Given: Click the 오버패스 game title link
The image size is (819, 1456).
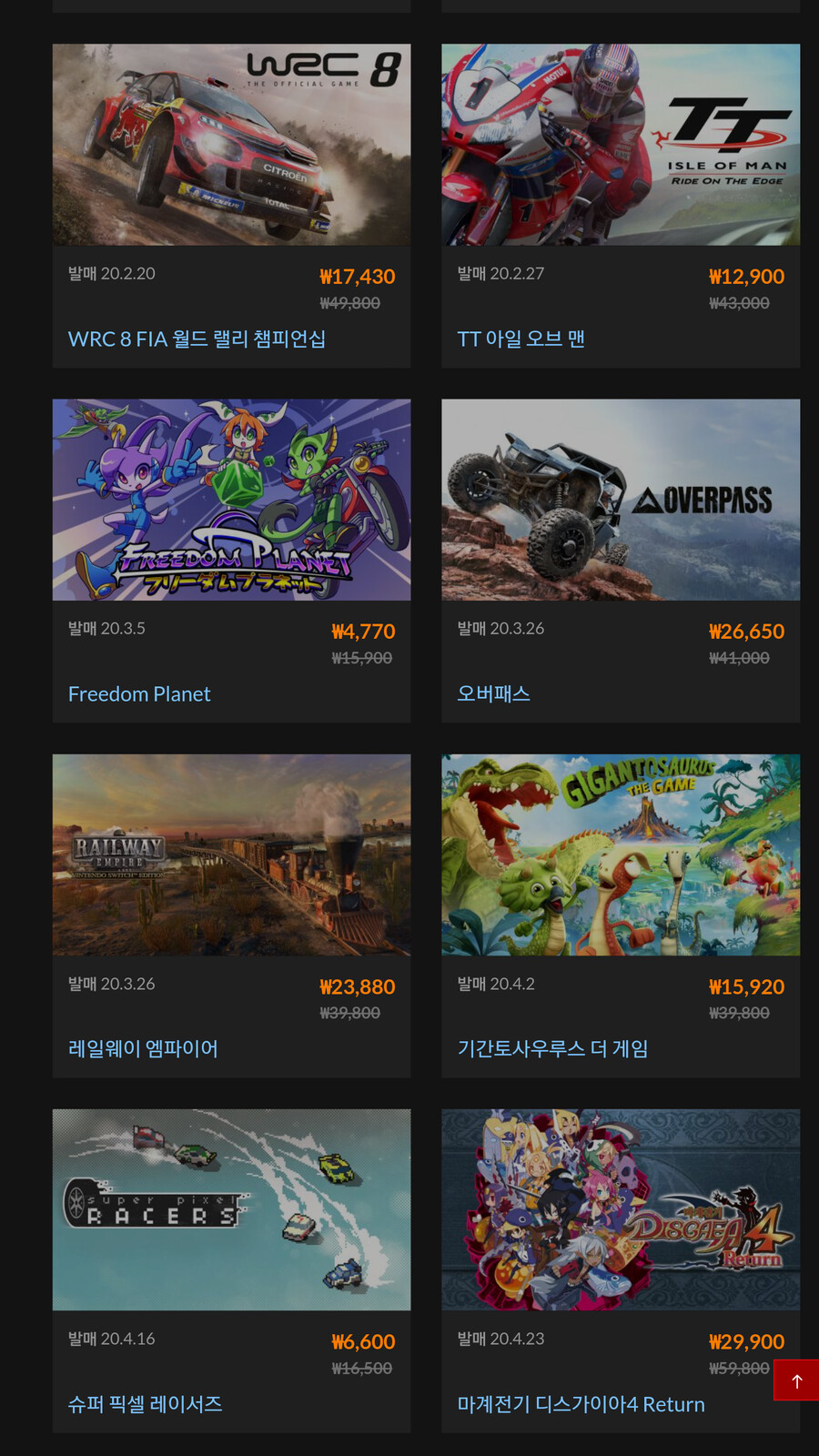Looking at the screenshot, I should pos(493,693).
